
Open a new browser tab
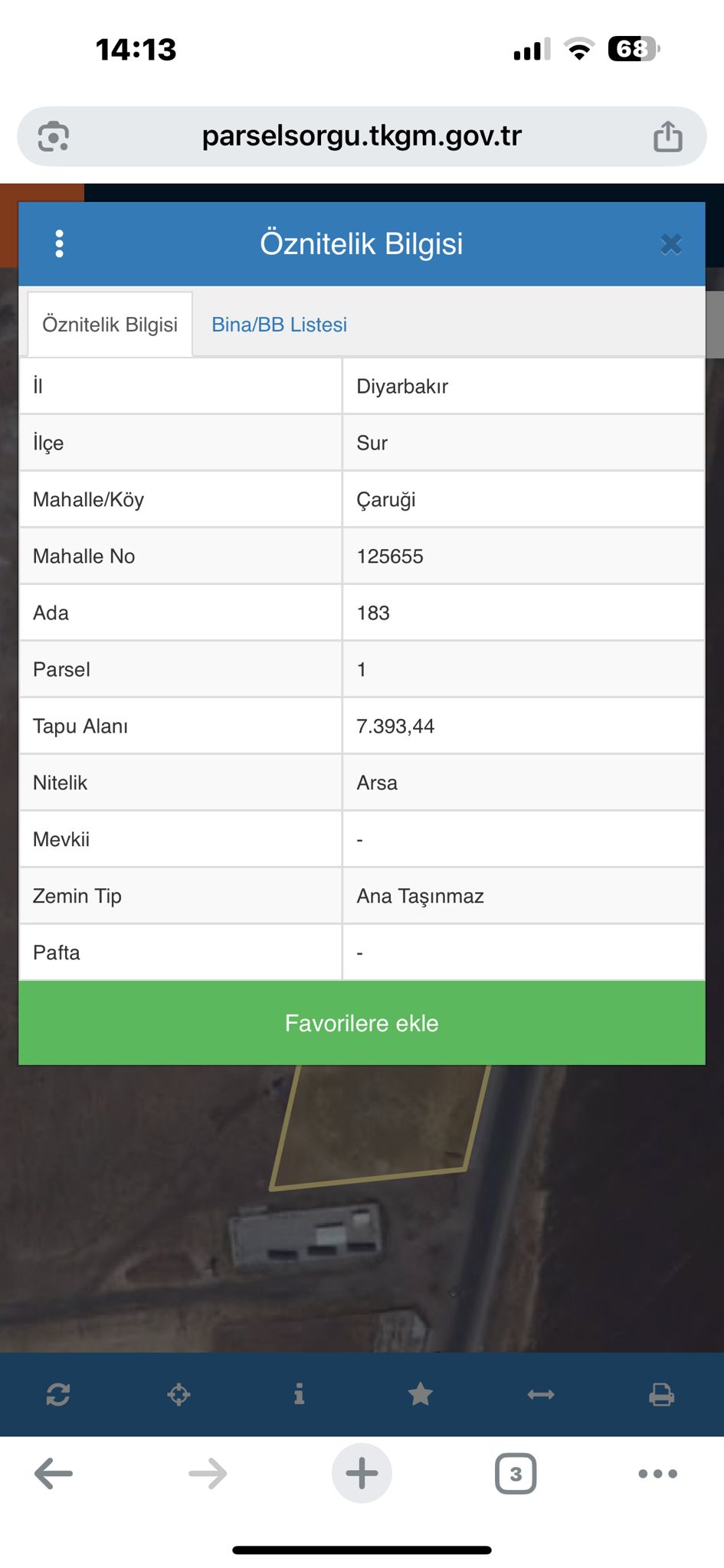[x=362, y=1473]
